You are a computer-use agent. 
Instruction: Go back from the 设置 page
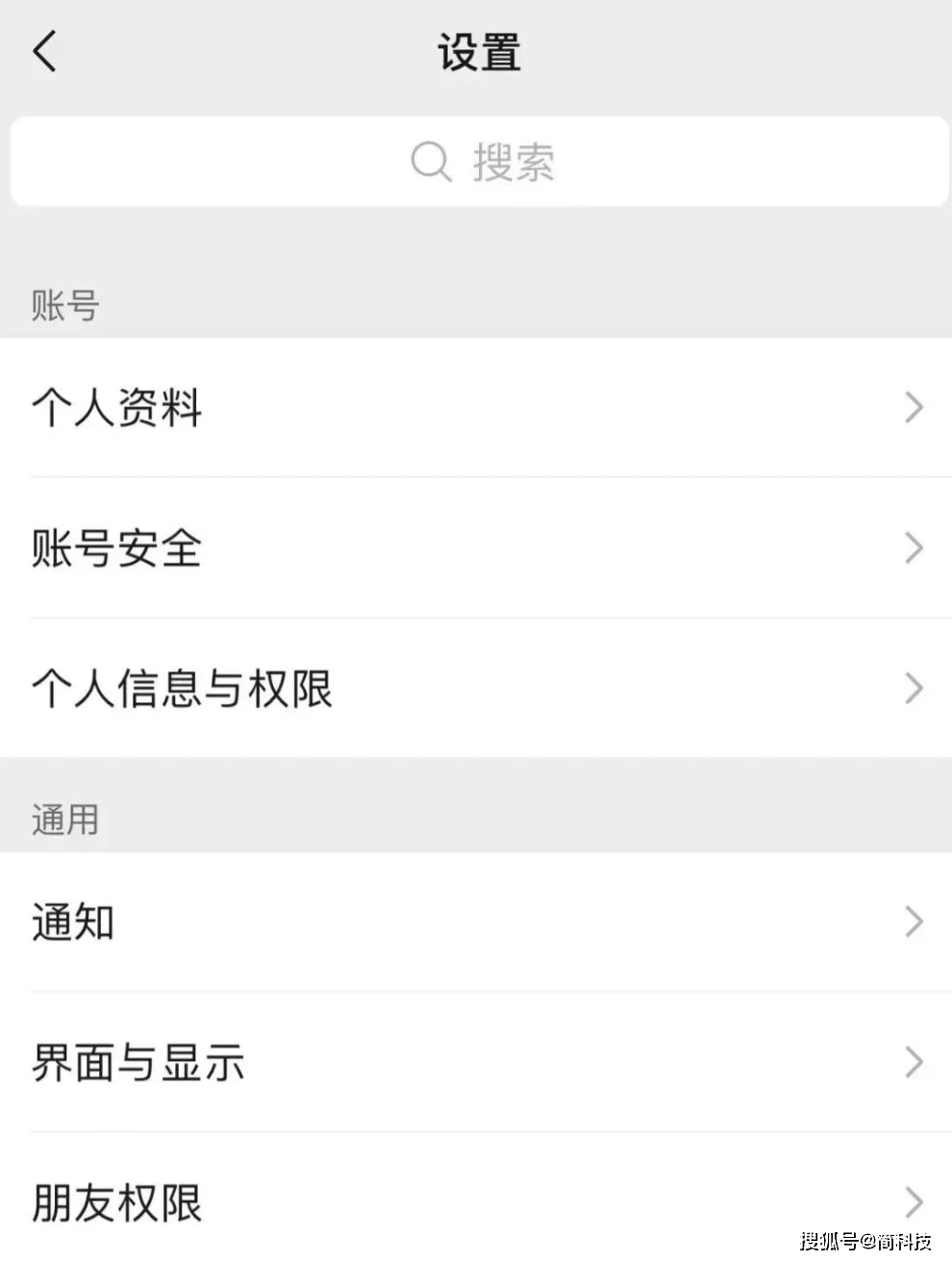44,51
